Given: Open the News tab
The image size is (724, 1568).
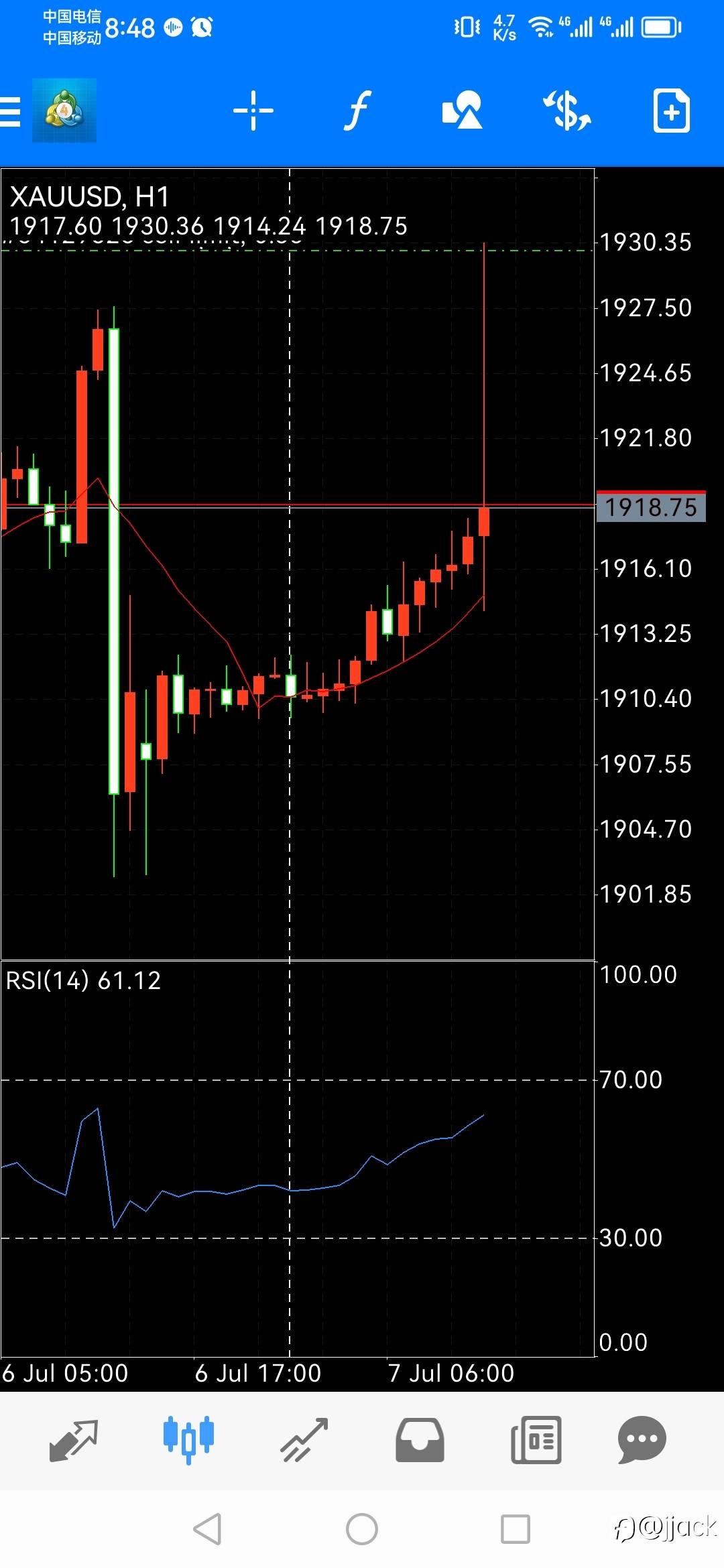Looking at the screenshot, I should (x=536, y=1440).
